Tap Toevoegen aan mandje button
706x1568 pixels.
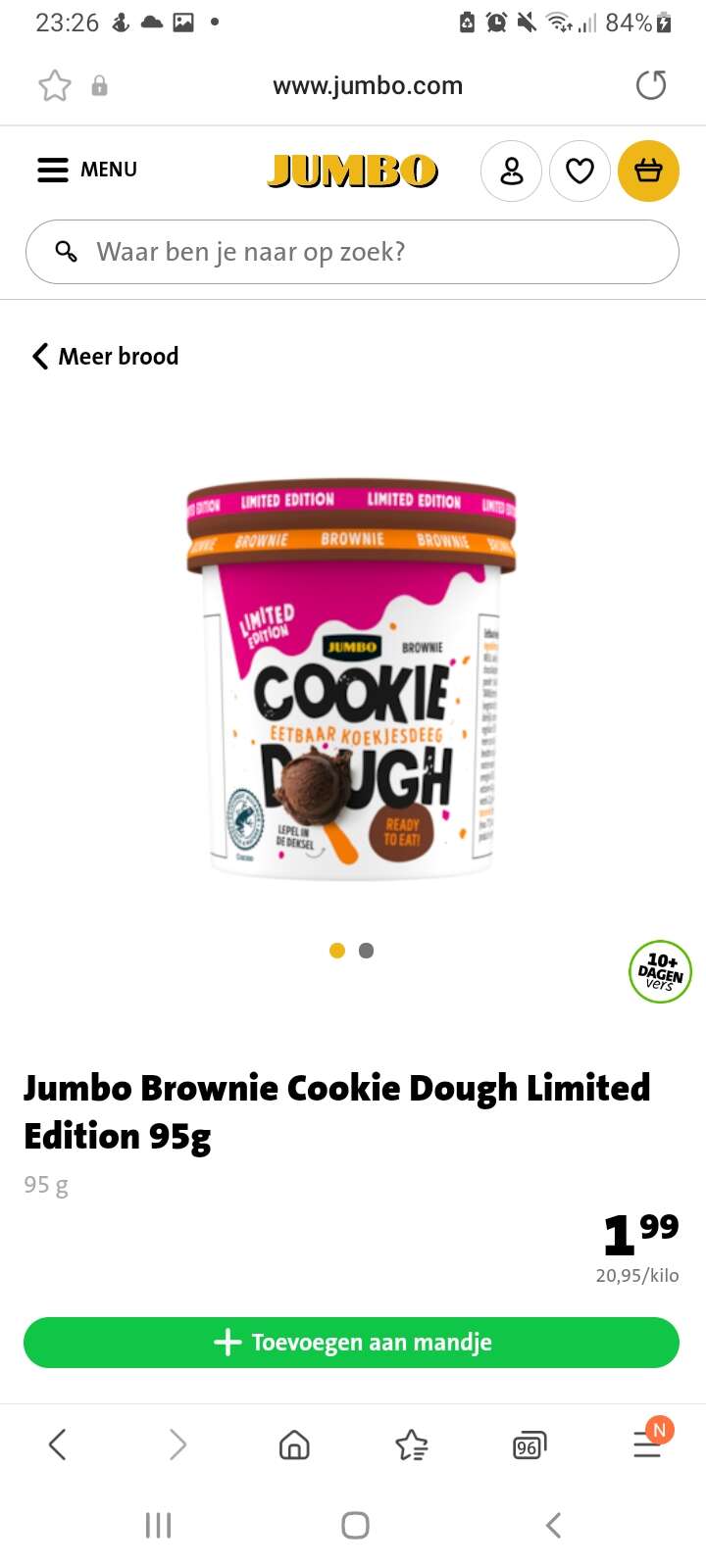(x=351, y=1343)
